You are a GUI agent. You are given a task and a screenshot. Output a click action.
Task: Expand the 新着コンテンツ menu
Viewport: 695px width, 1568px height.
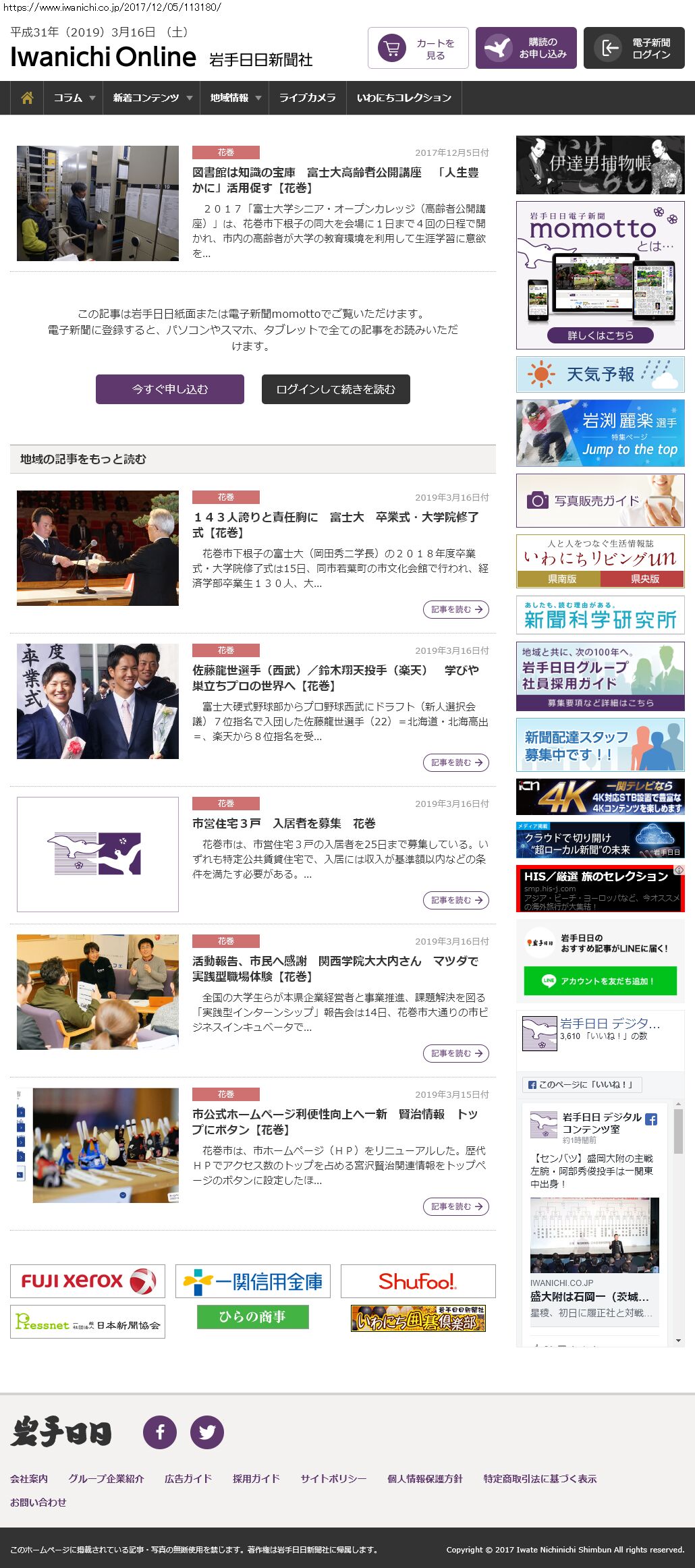(x=152, y=98)
